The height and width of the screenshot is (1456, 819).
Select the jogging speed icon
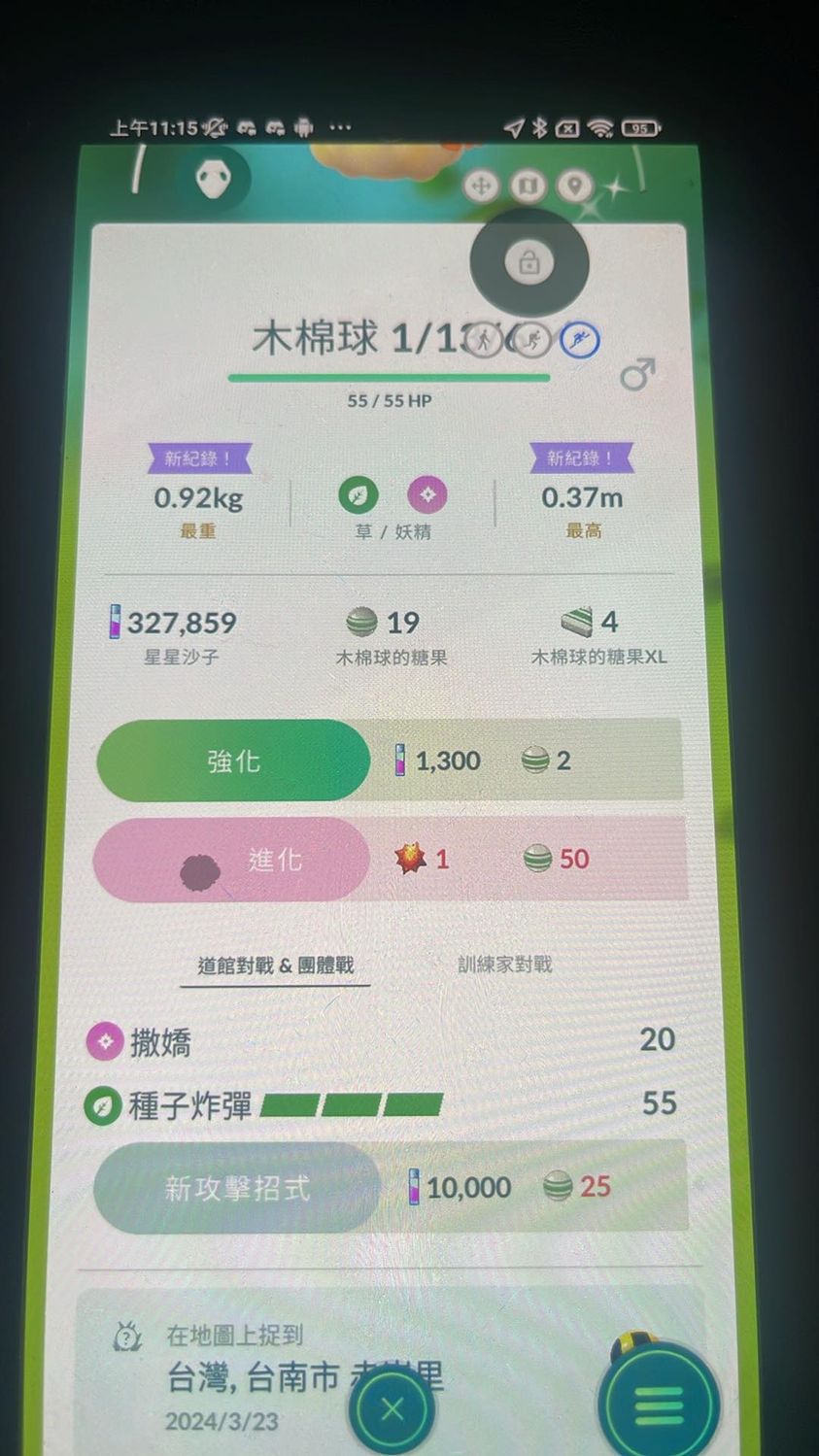tap(531, 340)
